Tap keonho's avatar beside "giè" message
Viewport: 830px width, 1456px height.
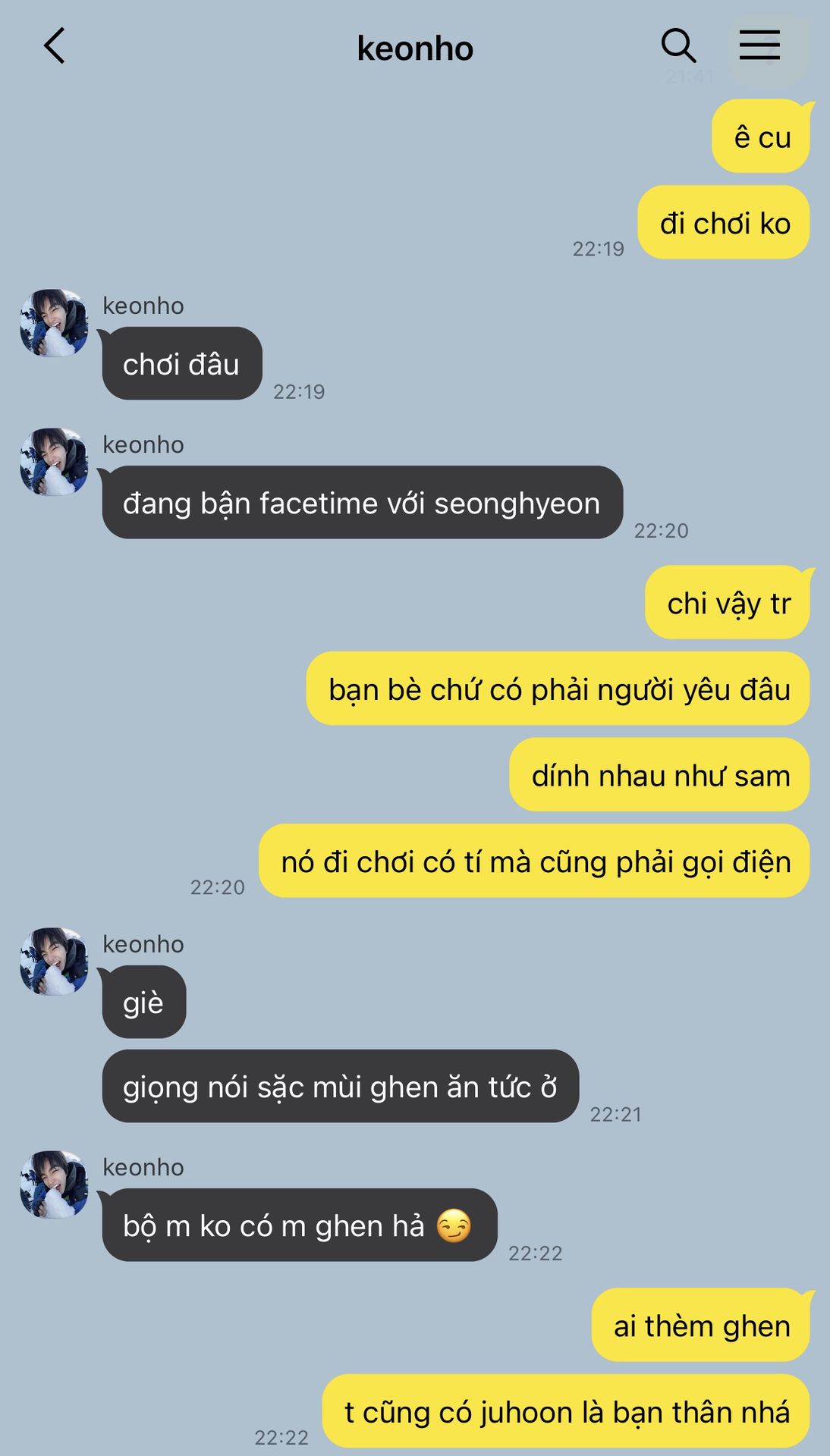tap(54, 962)
